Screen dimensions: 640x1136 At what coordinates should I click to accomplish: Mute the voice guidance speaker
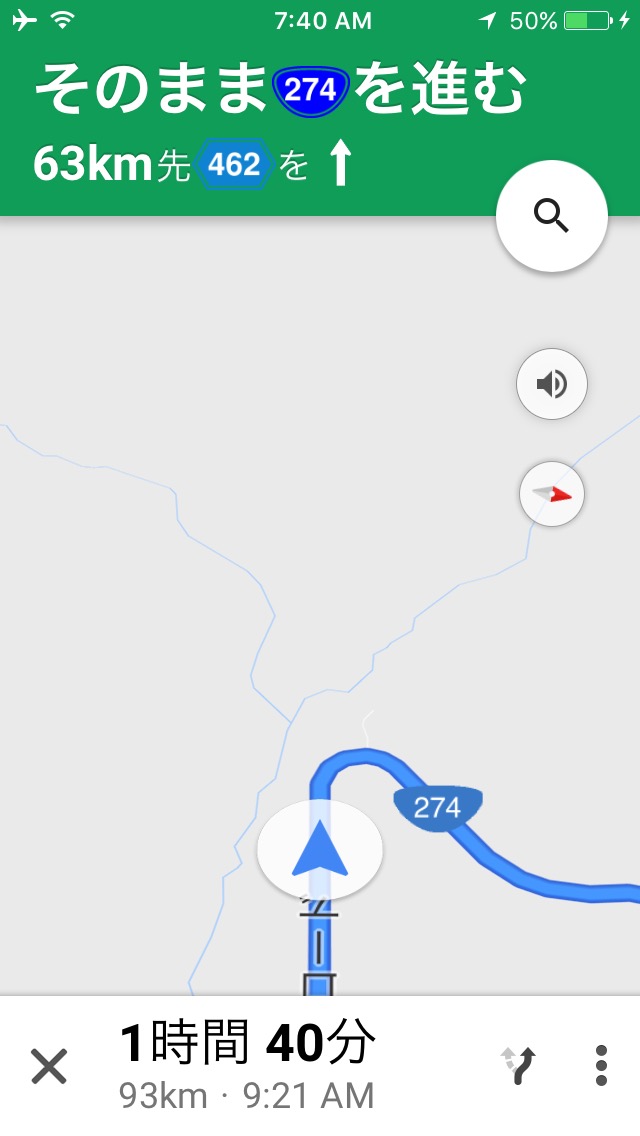(x=552, y=384)
